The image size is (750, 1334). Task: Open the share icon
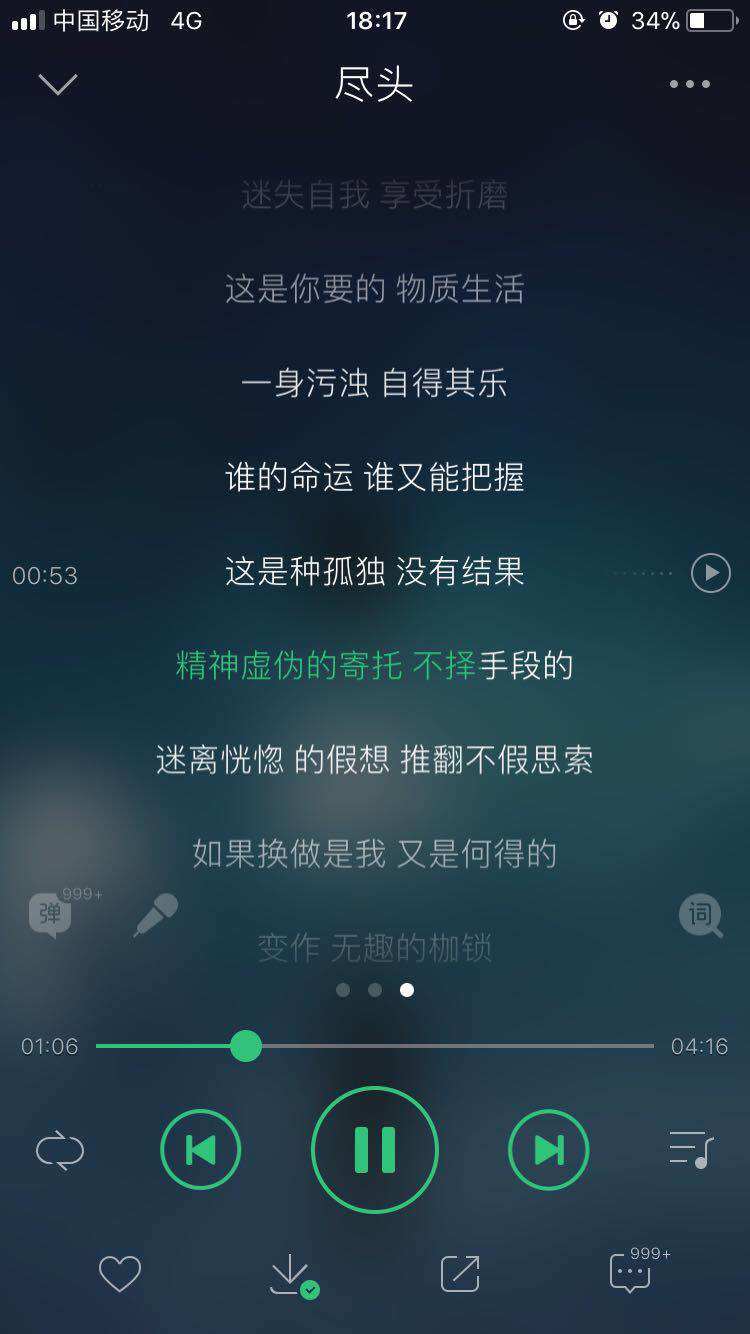click(460, 1272)
